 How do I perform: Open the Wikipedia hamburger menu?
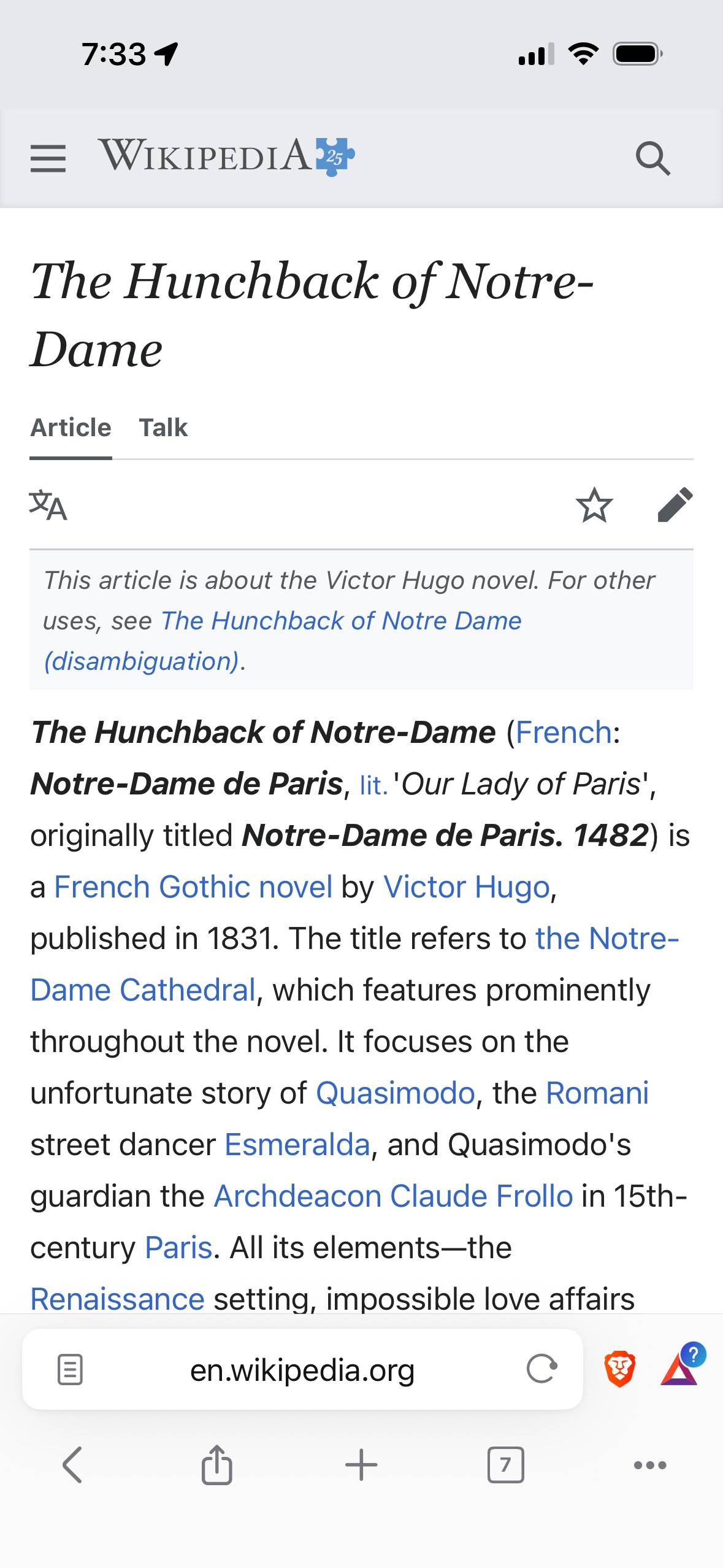coord(48,159)
